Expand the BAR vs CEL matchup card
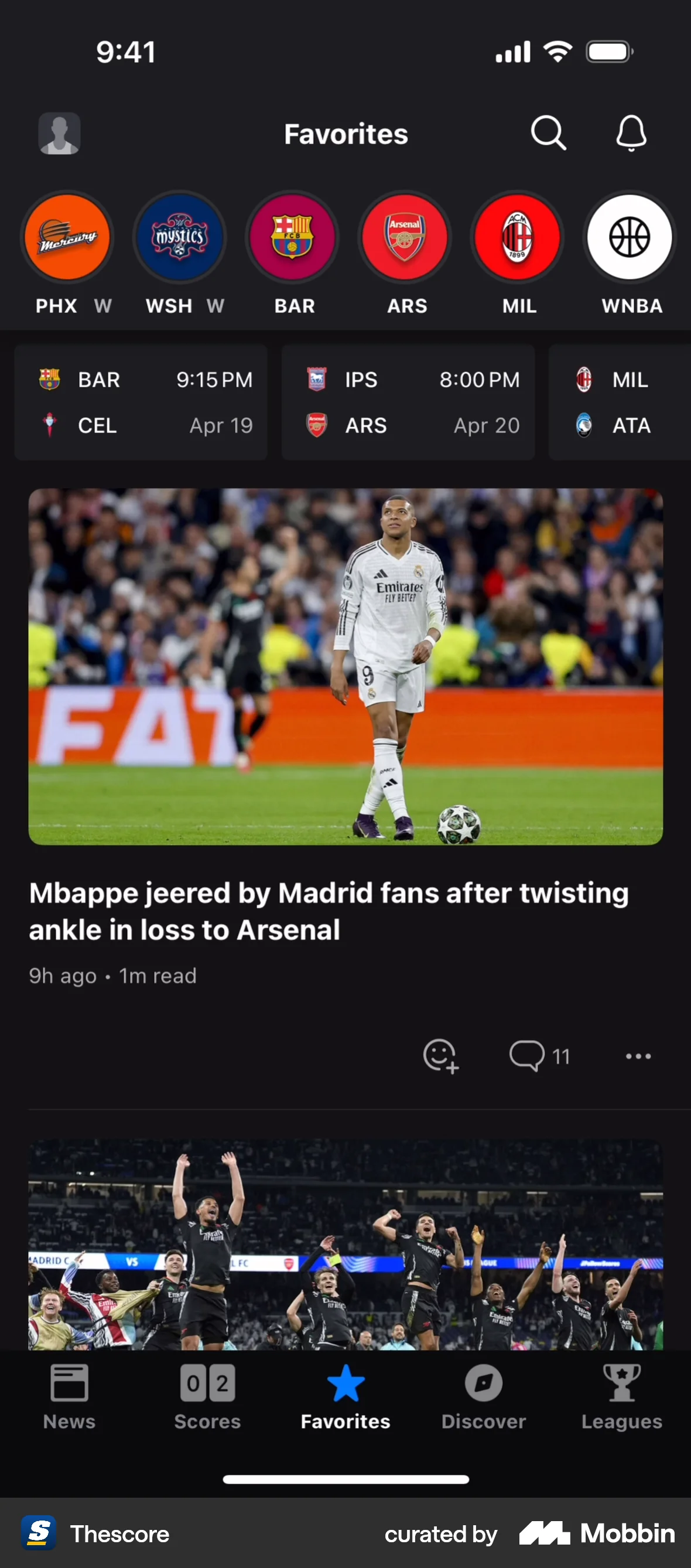Viewport: 691px width, 1568px height. tap(140, 402)
